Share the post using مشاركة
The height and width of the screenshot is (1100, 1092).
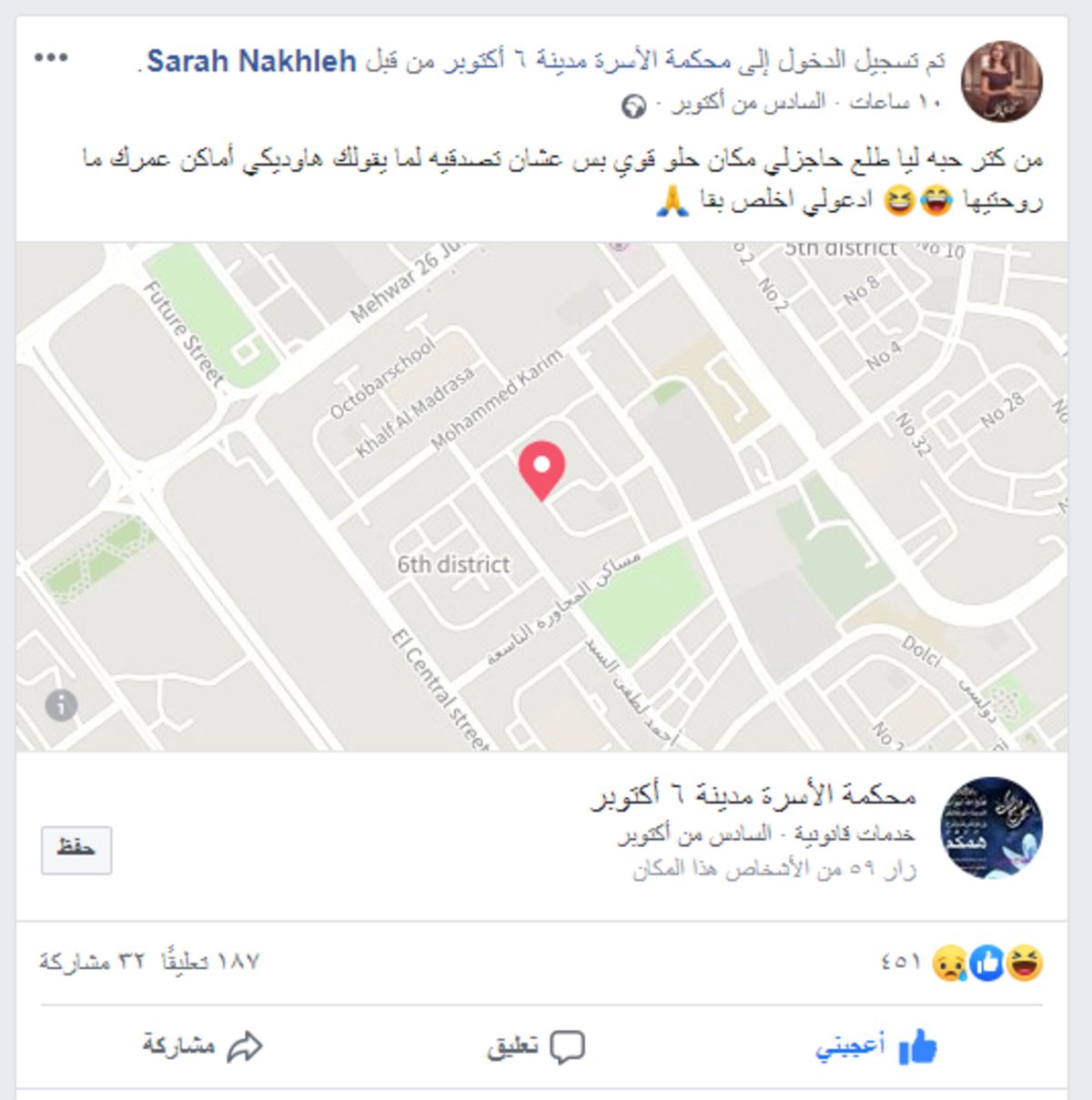pos(202,1046)
